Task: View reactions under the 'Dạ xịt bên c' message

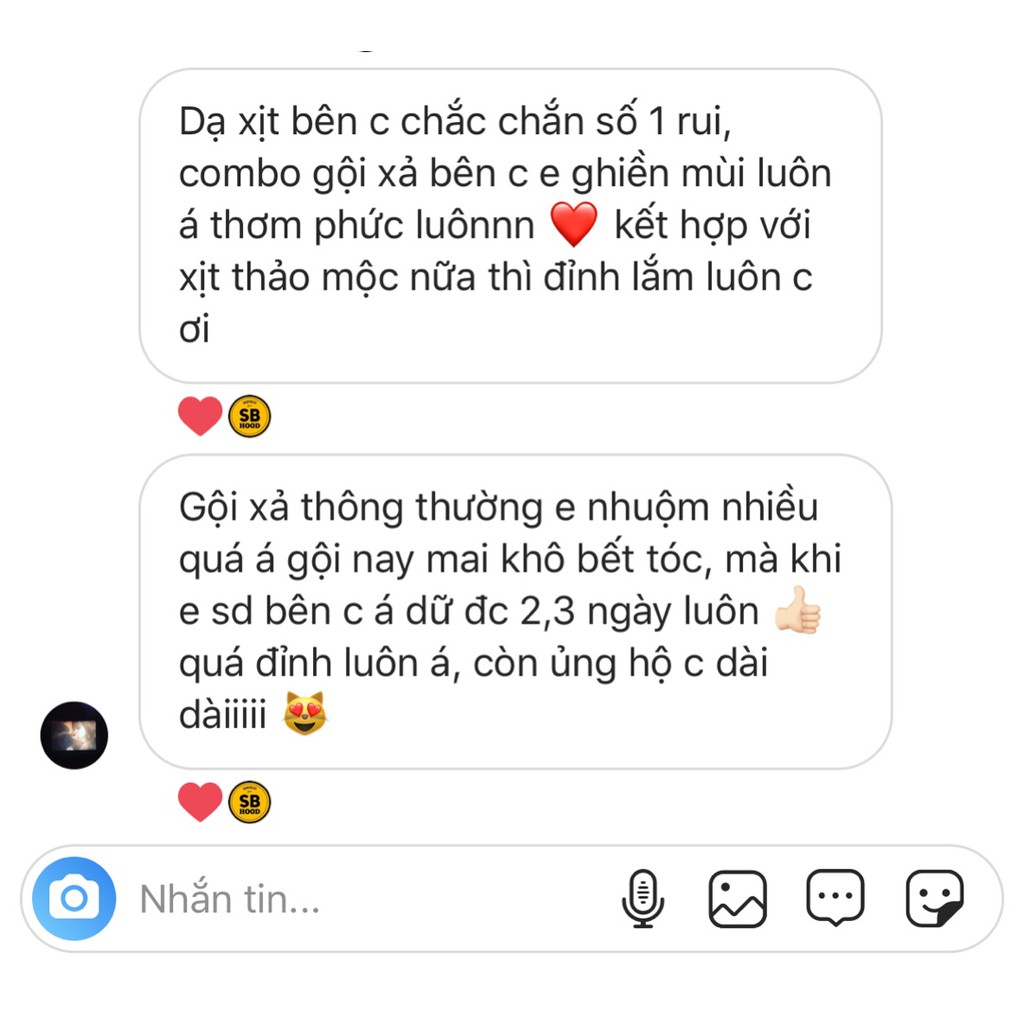Action: click(224, 416)
